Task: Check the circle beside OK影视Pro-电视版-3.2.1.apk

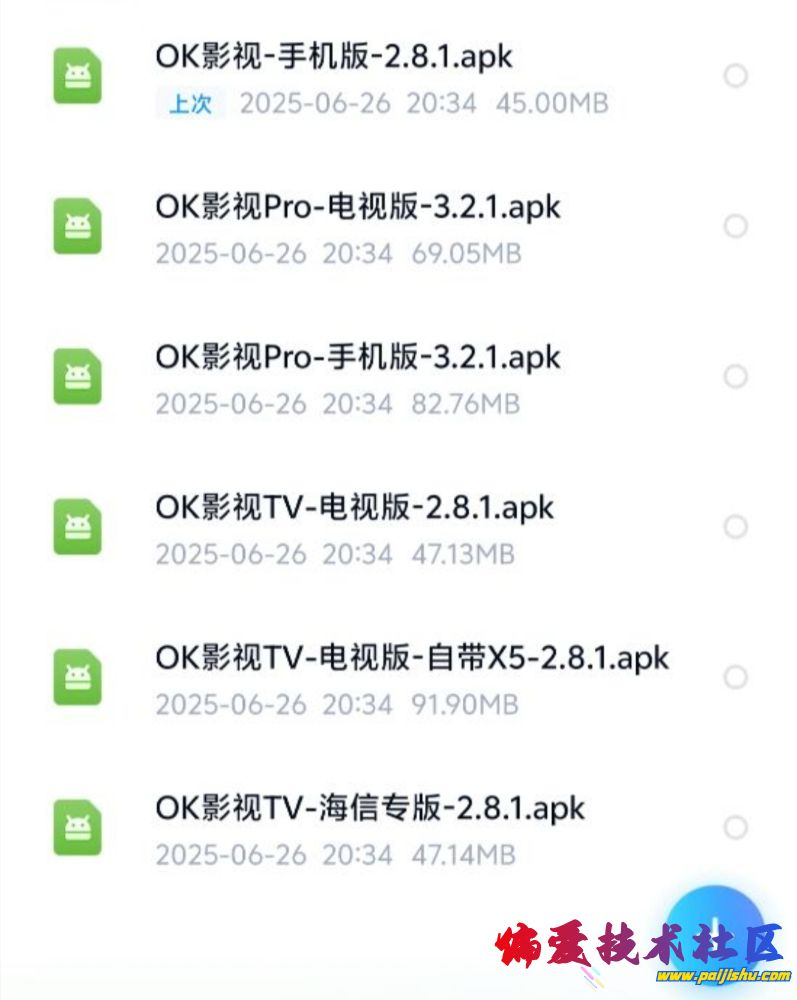Action: coord(735,226)
